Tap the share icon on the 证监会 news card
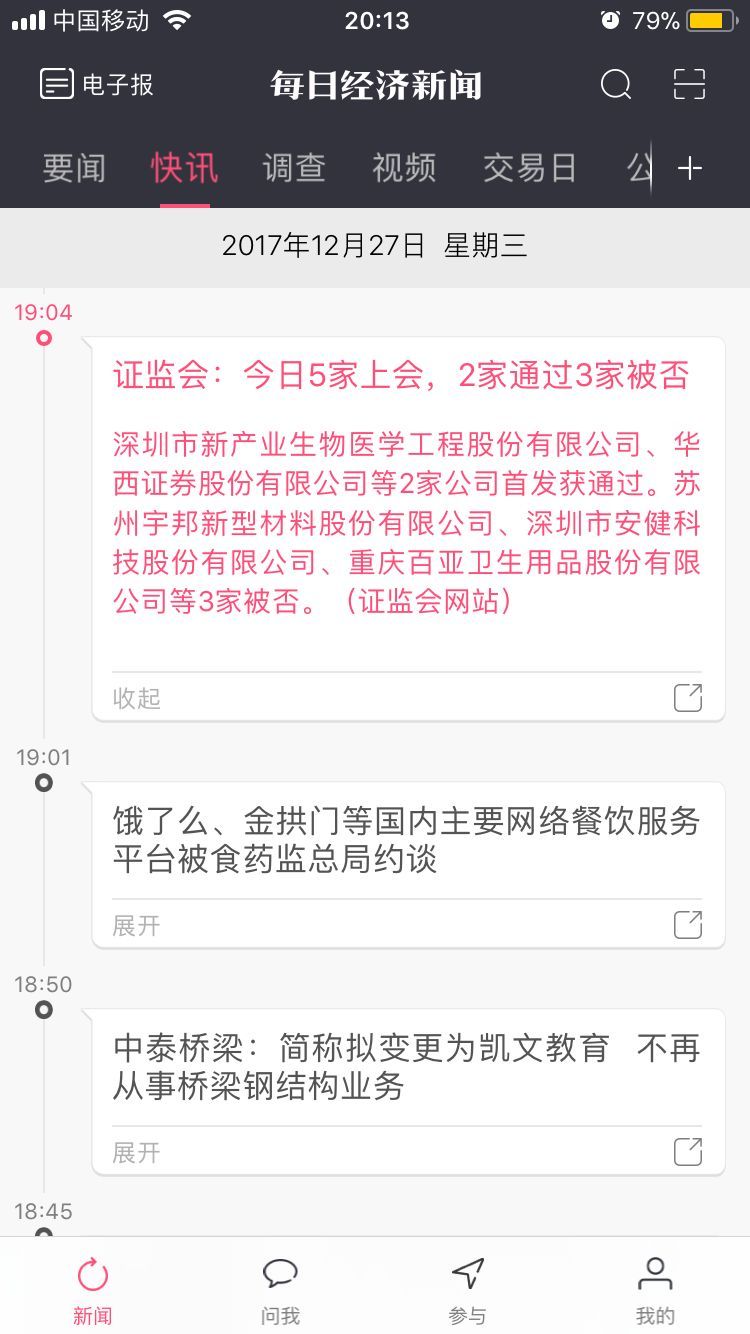The height and width of the screenshot is (1334, 750). [687, 697]
